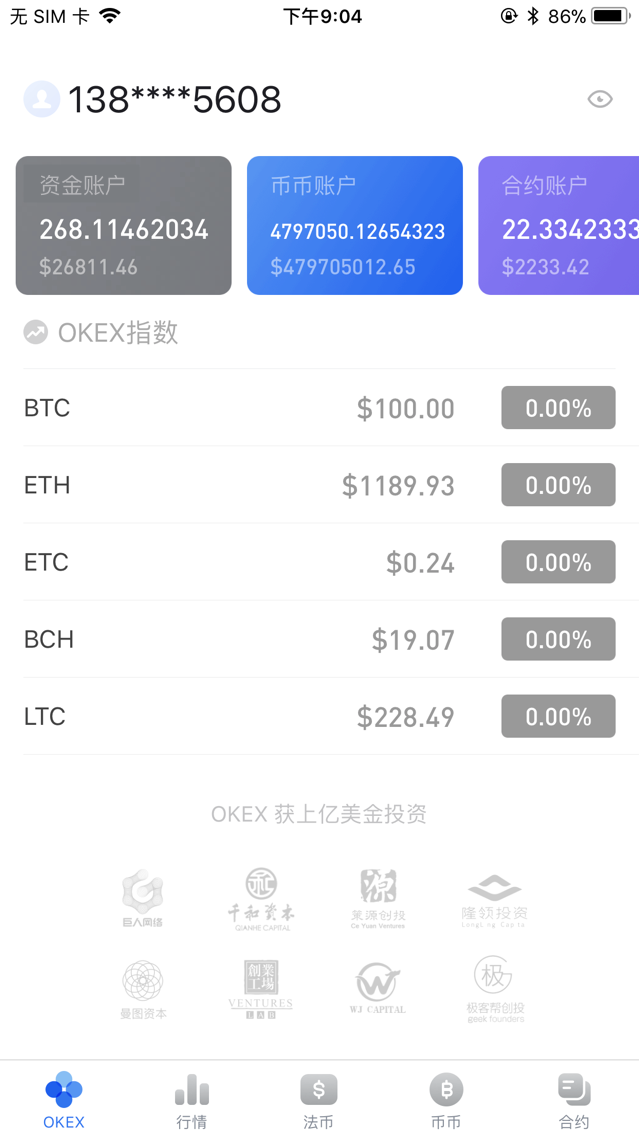Screen dimensions: 639x1136
Task: Switch to the 法币 tab
Action: click(x=319, y=1099)
